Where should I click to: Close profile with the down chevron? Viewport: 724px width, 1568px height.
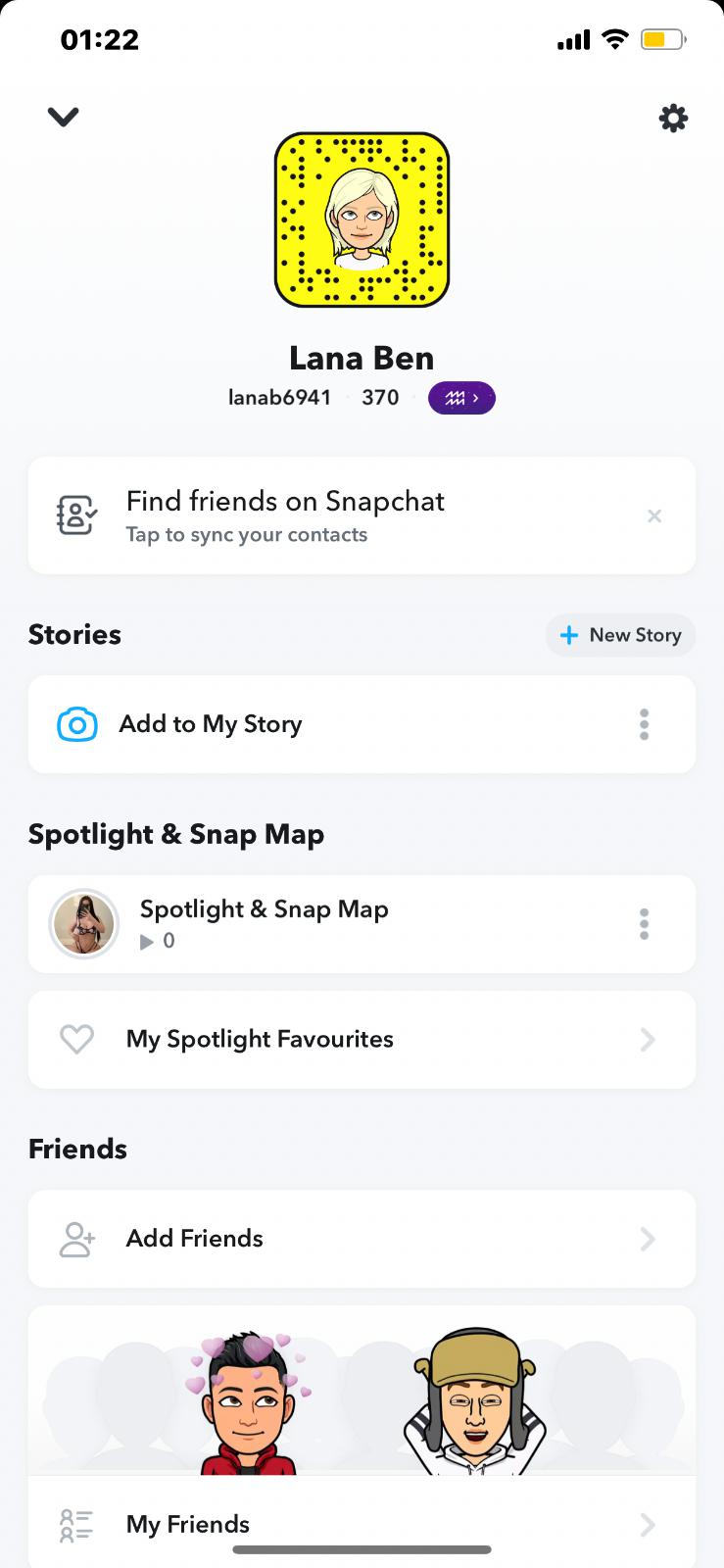coord(63,118)
